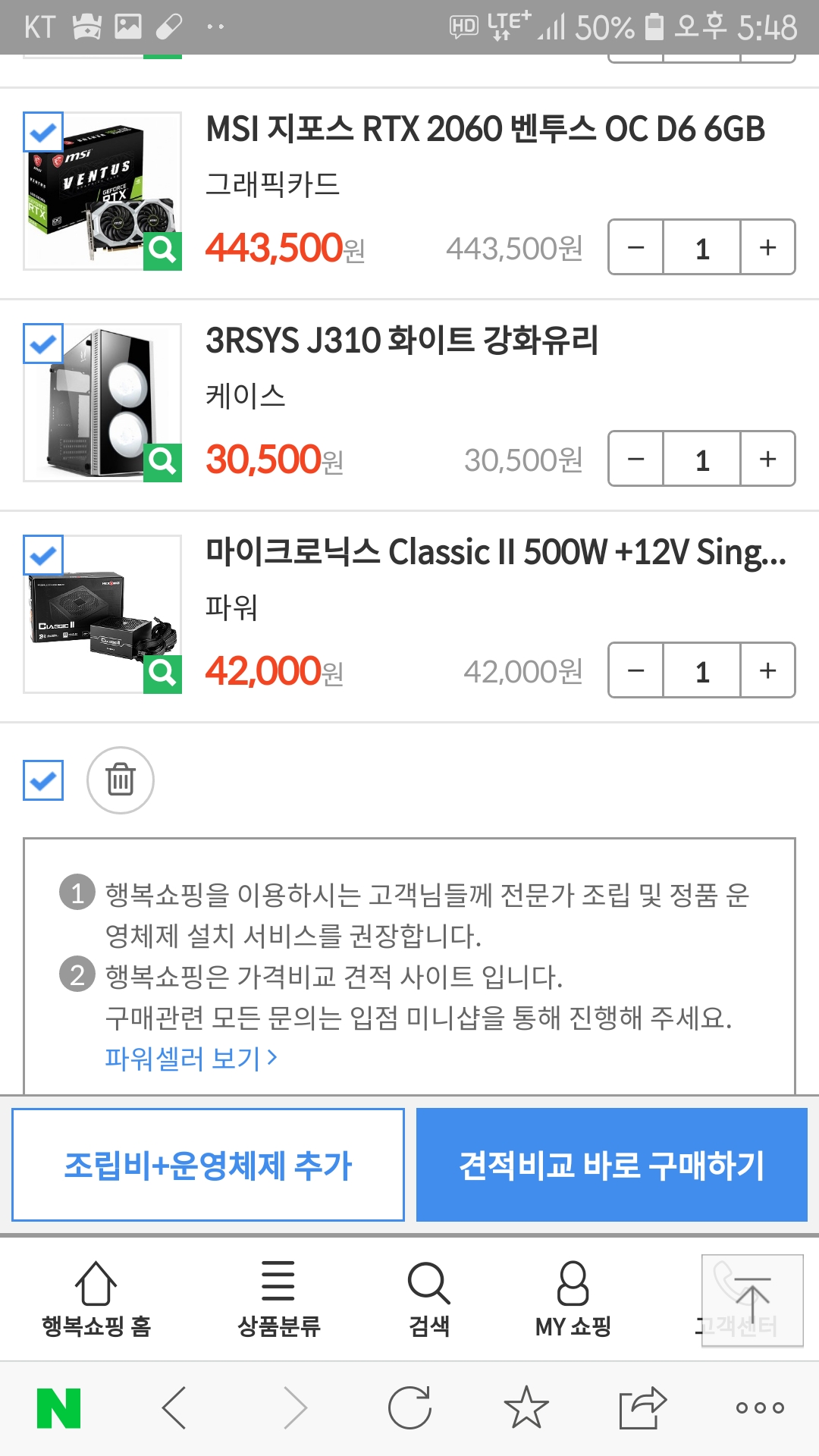
Task: Switch to MY 쇼핑 tab
Action: 573,1298
